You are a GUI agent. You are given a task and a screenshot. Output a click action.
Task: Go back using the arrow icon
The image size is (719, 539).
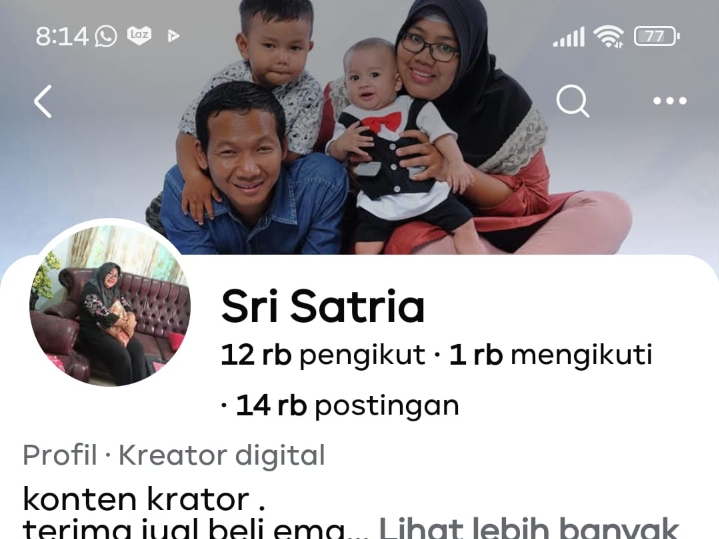(43, 101)
